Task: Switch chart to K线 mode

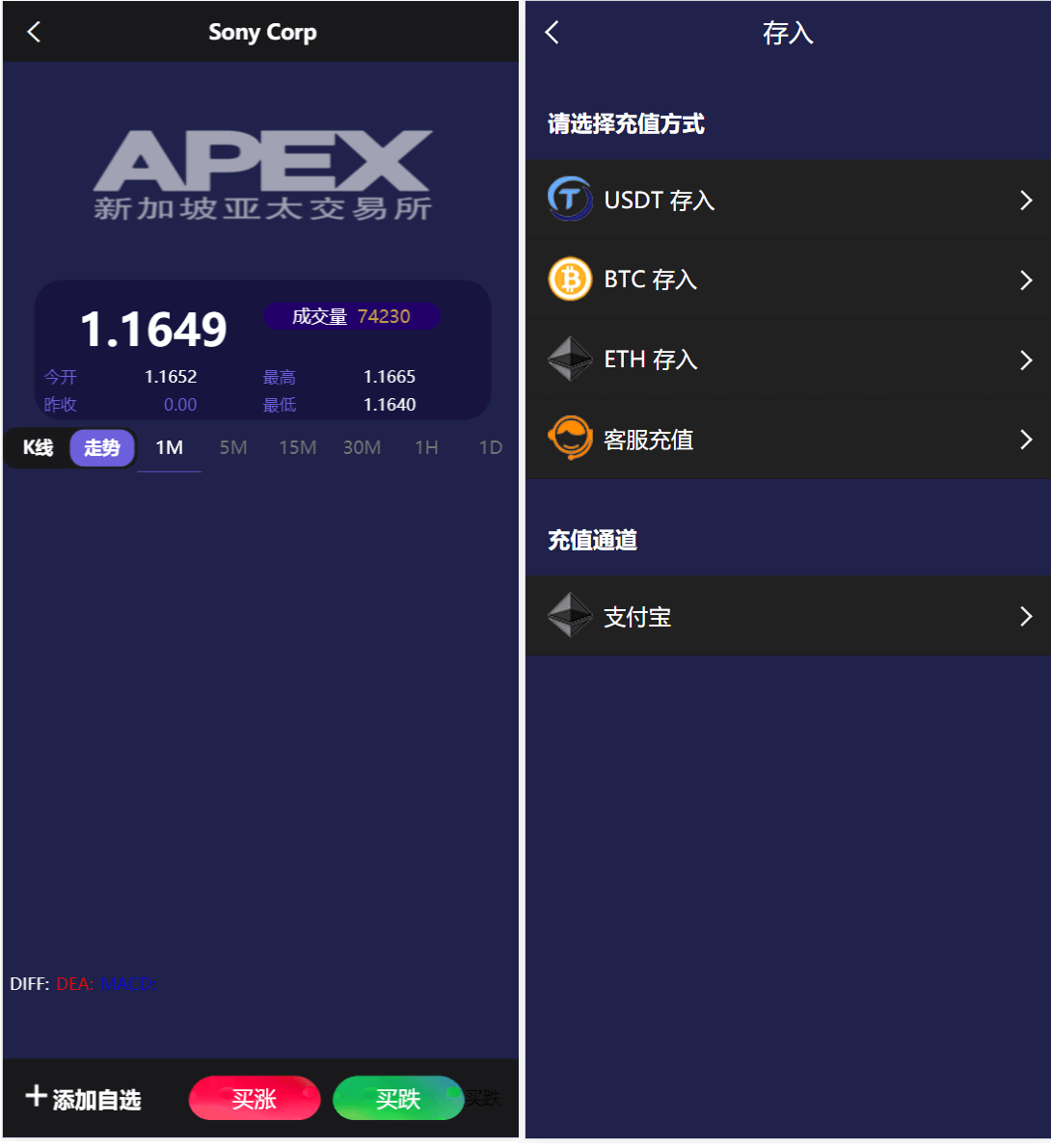Action: coord(39,447)
